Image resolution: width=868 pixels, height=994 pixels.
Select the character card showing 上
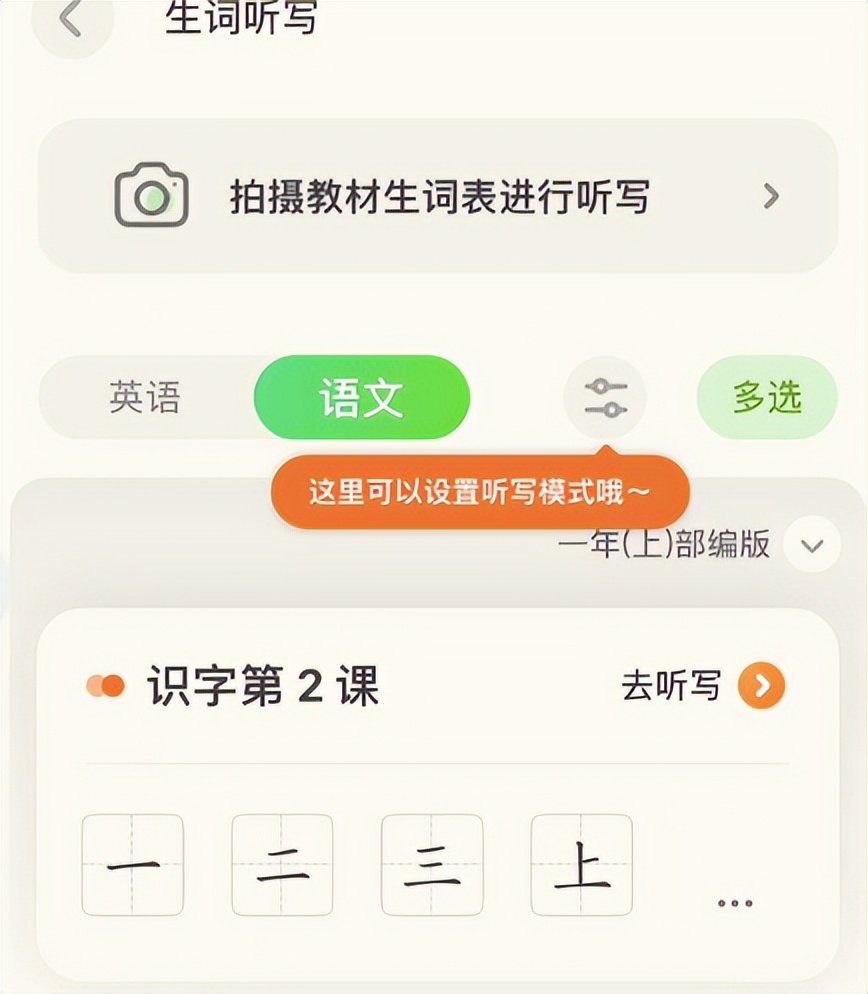581,866
